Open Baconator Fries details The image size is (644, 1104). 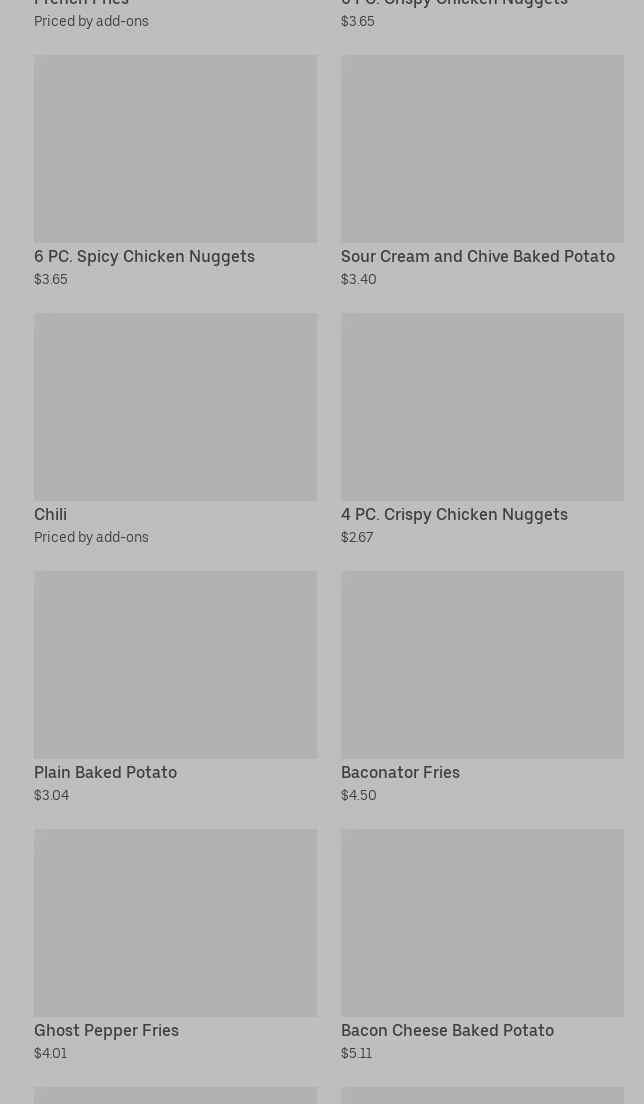482,687
